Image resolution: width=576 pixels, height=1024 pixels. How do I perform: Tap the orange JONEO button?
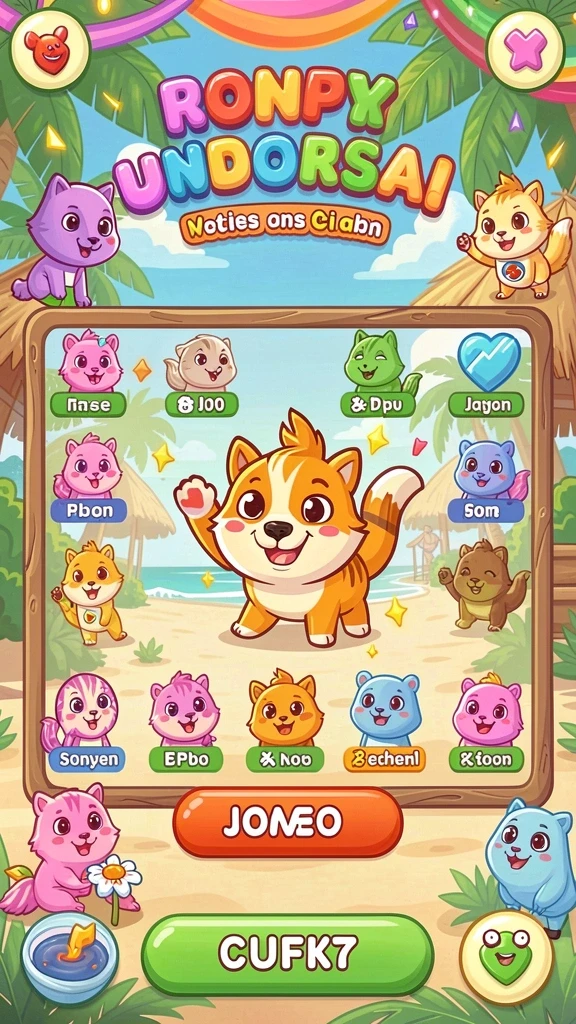(287, 823)
